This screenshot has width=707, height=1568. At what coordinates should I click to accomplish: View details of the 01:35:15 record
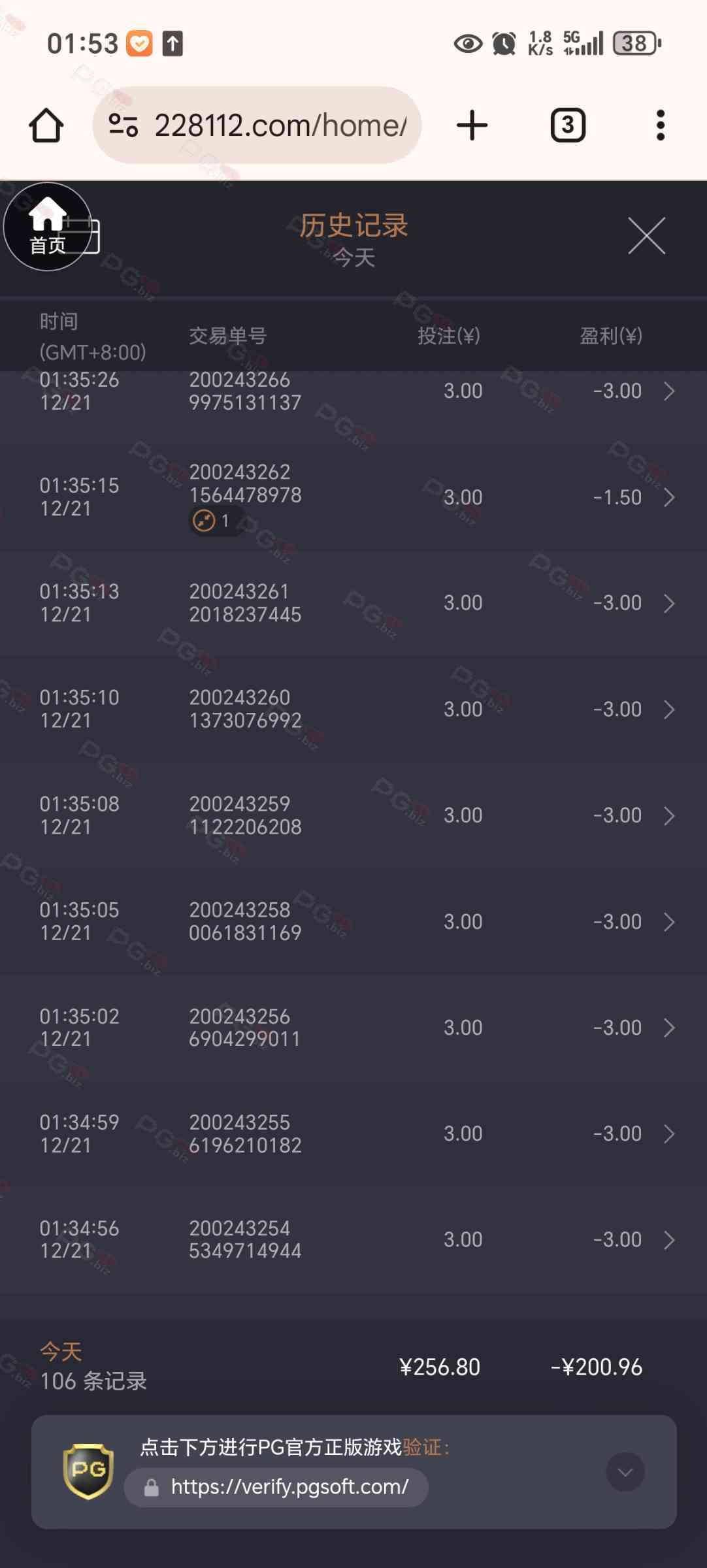tap(353, 498)
